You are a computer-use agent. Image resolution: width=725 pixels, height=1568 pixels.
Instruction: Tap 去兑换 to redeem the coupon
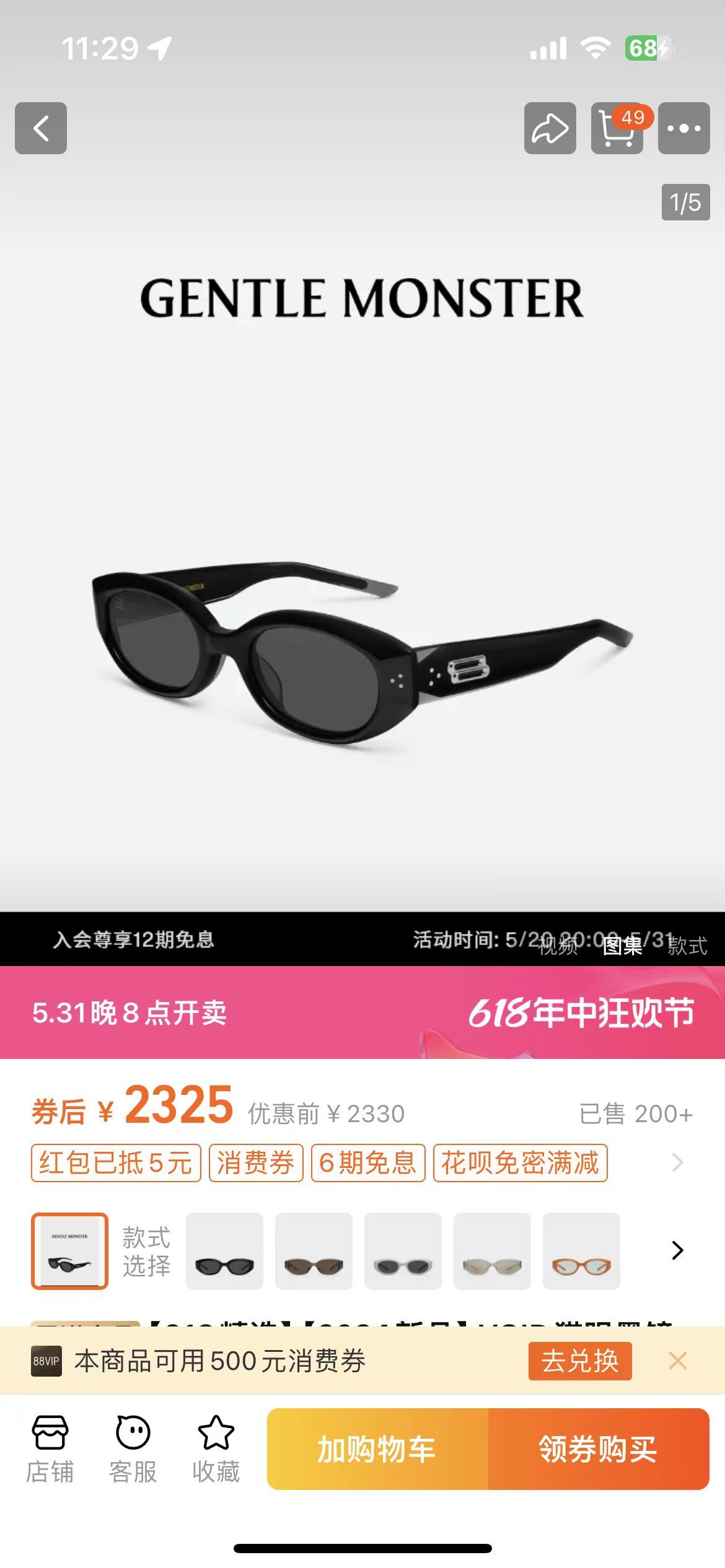580,1361
